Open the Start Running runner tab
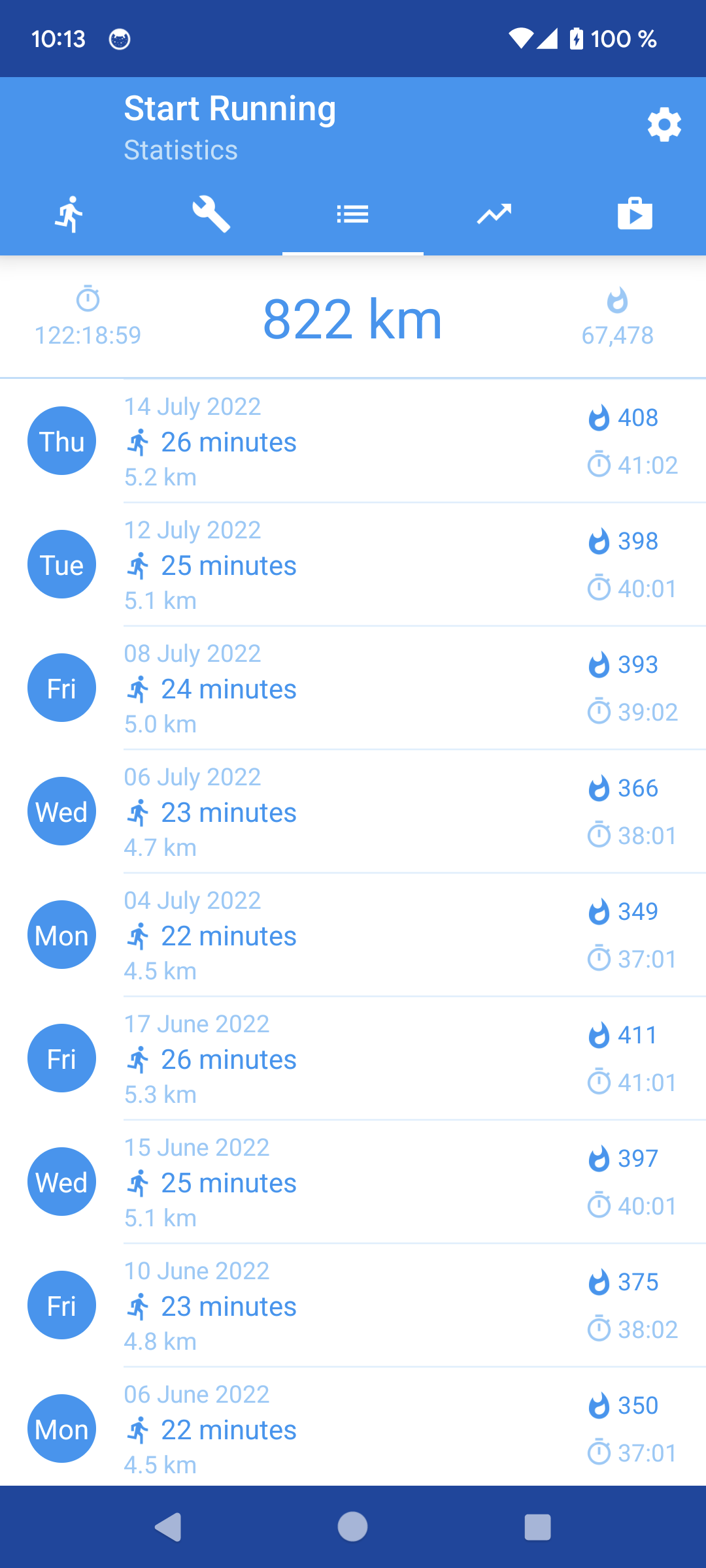Viewport: 706px width, 1568px height. [x=69, y=214]
